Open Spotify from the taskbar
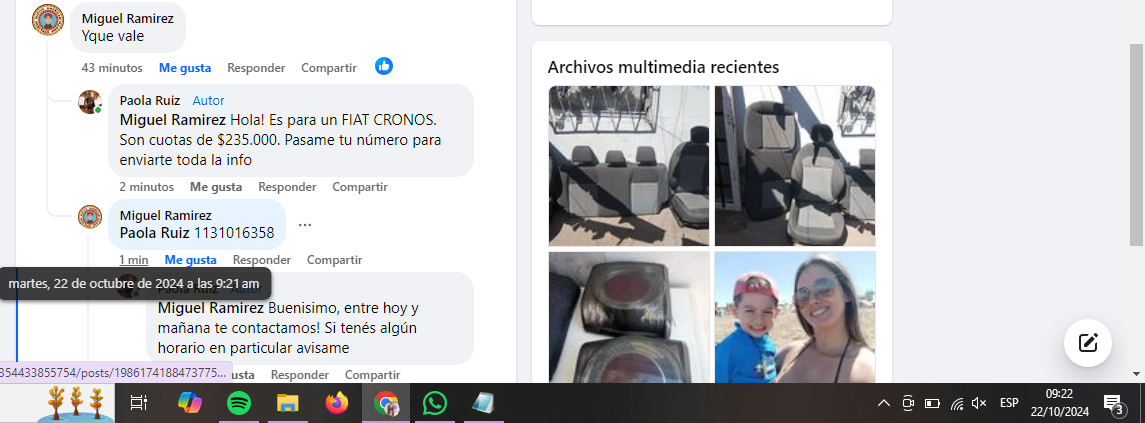 tap(238, 403)
